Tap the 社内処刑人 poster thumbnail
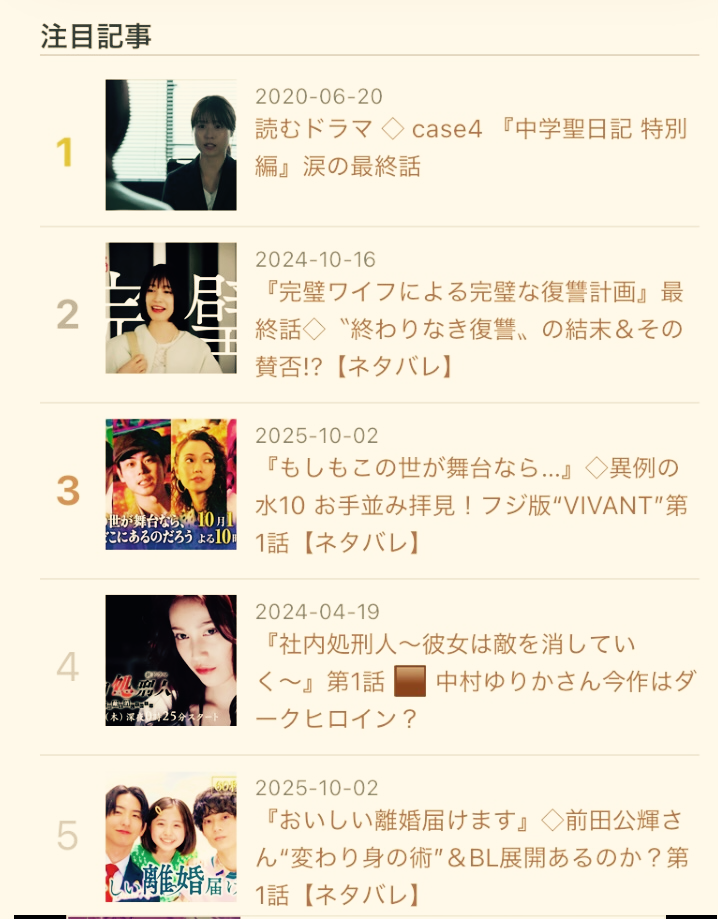This screenshot has width=718, height=919. pos(171,661)
